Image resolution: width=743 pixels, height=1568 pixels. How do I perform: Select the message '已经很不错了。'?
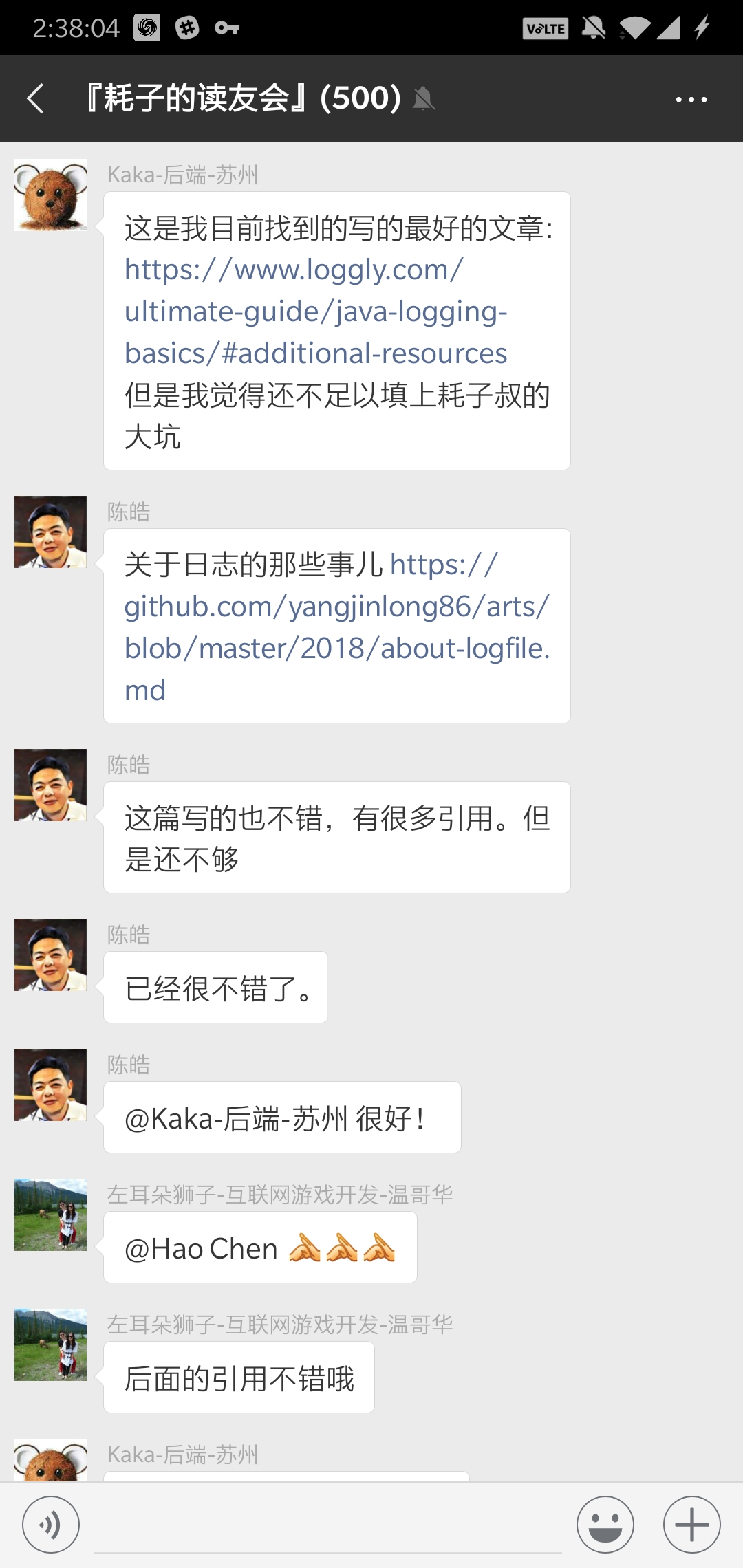pos(215,988)
